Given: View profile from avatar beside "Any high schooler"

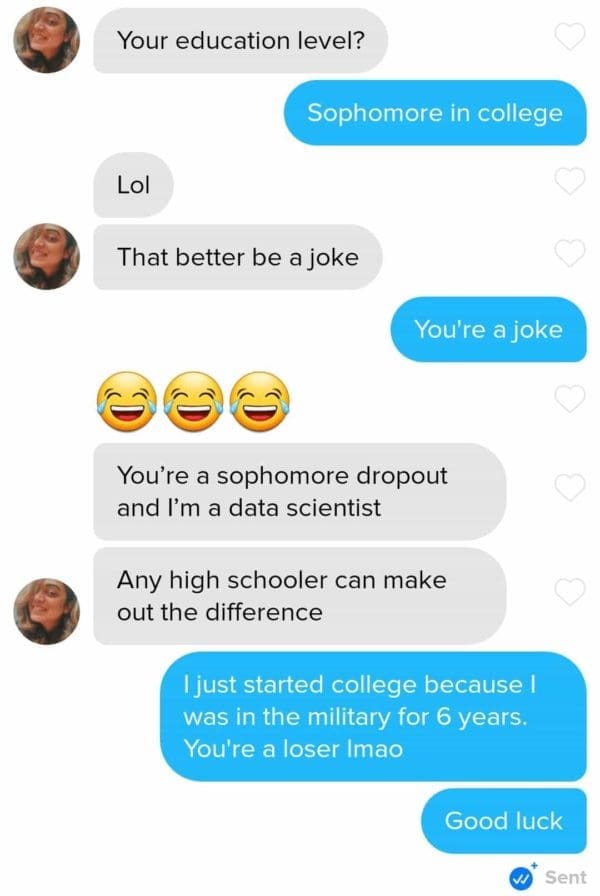Looking at the screenshot, I should pos(46,610).
